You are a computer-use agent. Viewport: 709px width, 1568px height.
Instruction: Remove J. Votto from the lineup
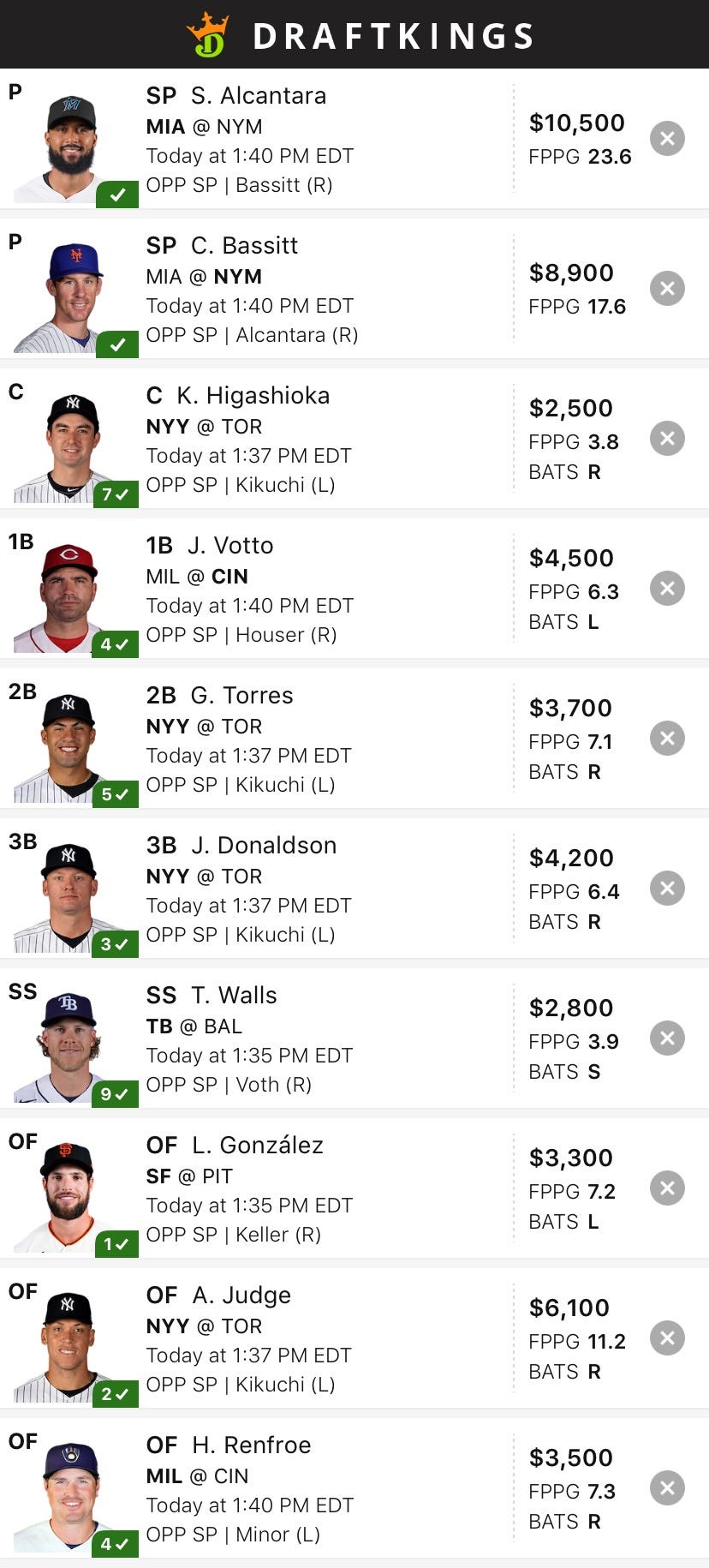click(x=667, y=589)
